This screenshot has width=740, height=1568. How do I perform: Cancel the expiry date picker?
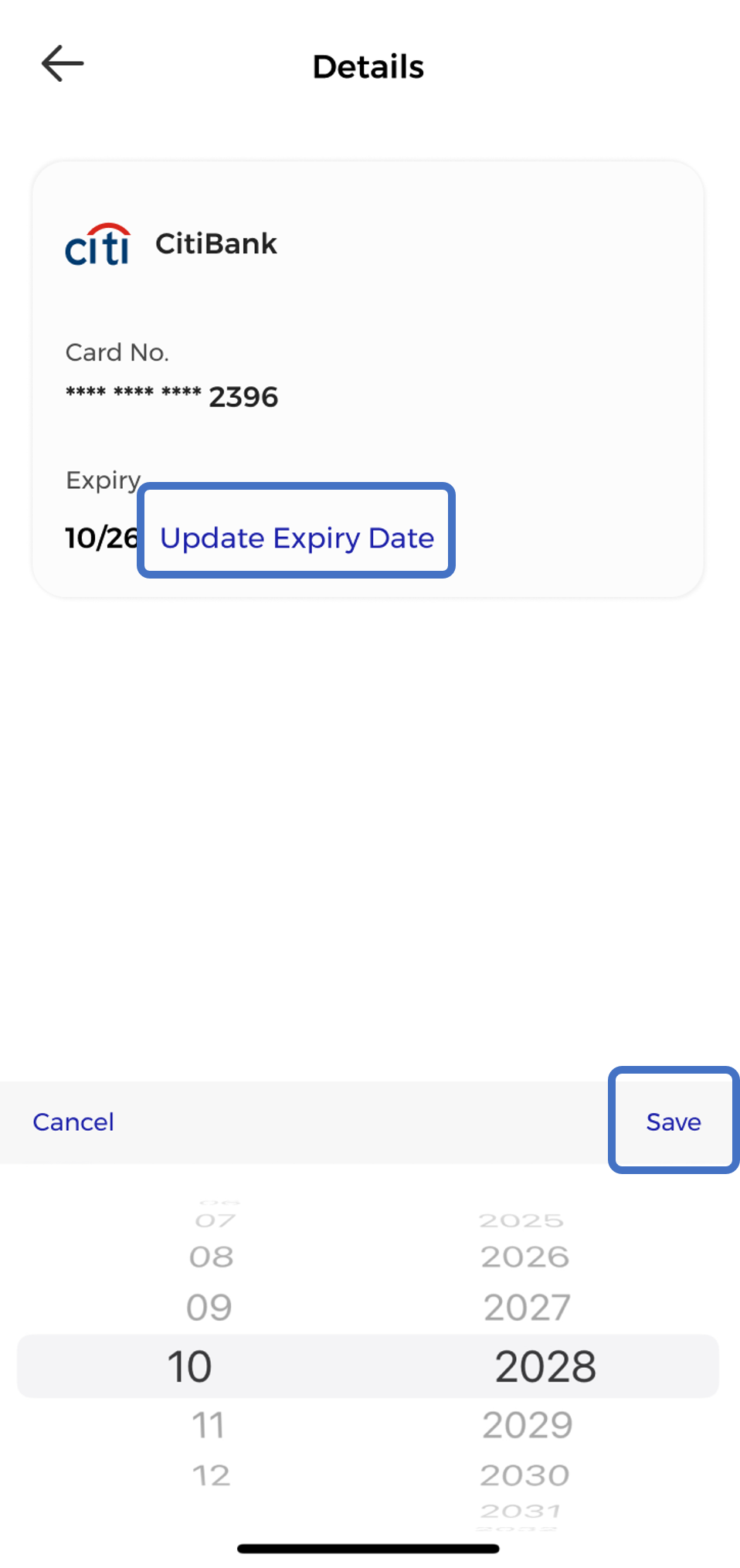pos(73,1122)
